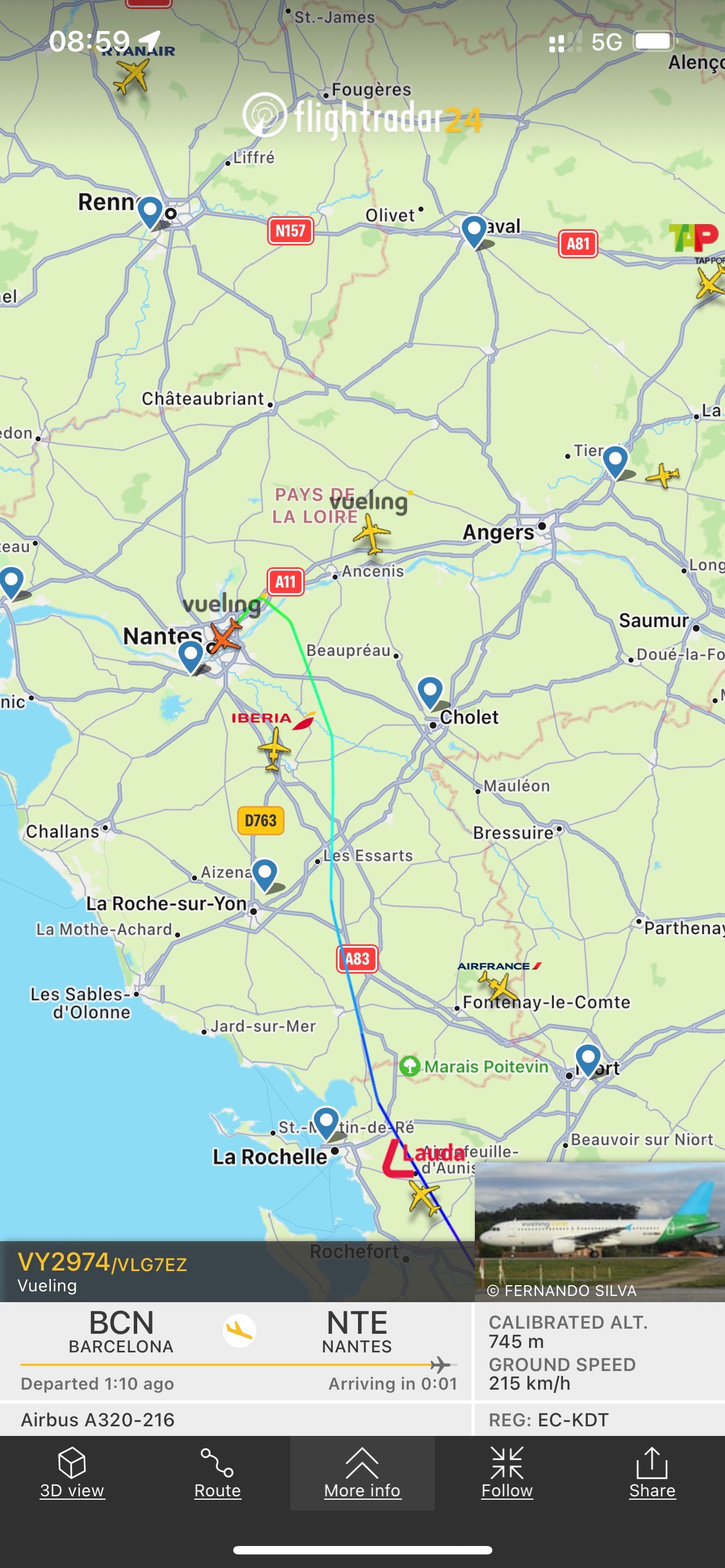Screen dimensions: 725x1568
Task: Tap the airport pin at Cholet
Action: click(430, 691)
